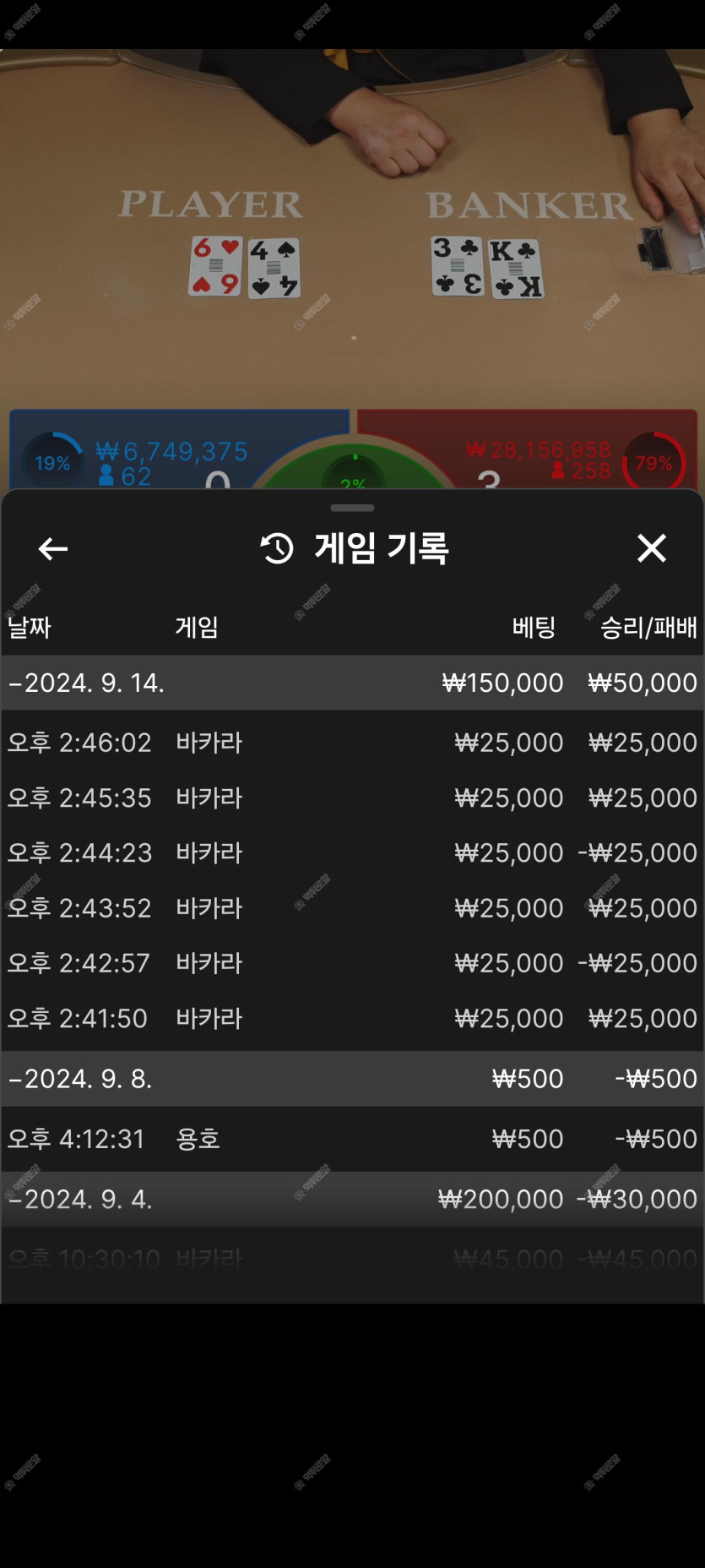
Task: Collapse the 2024. 9. 8. date group
Action: click(x=352, y=1079)
